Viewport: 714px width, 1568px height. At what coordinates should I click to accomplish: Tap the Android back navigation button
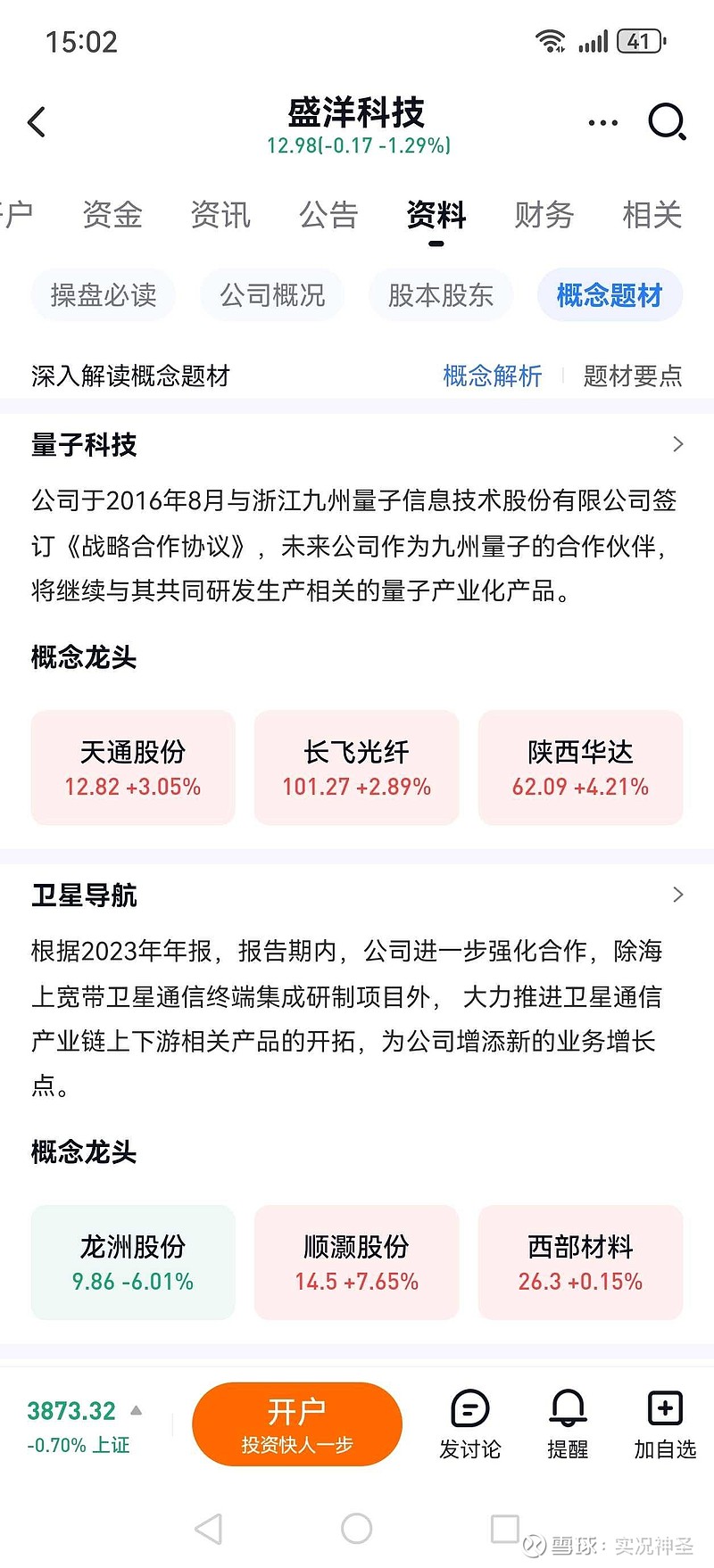(x=207, y=1521)
